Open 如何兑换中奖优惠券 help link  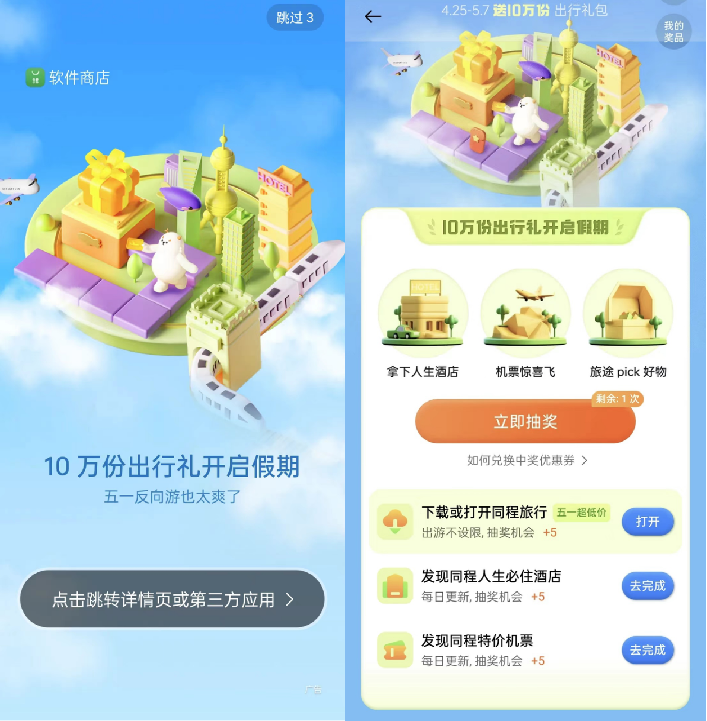click(x=527, y=461)
